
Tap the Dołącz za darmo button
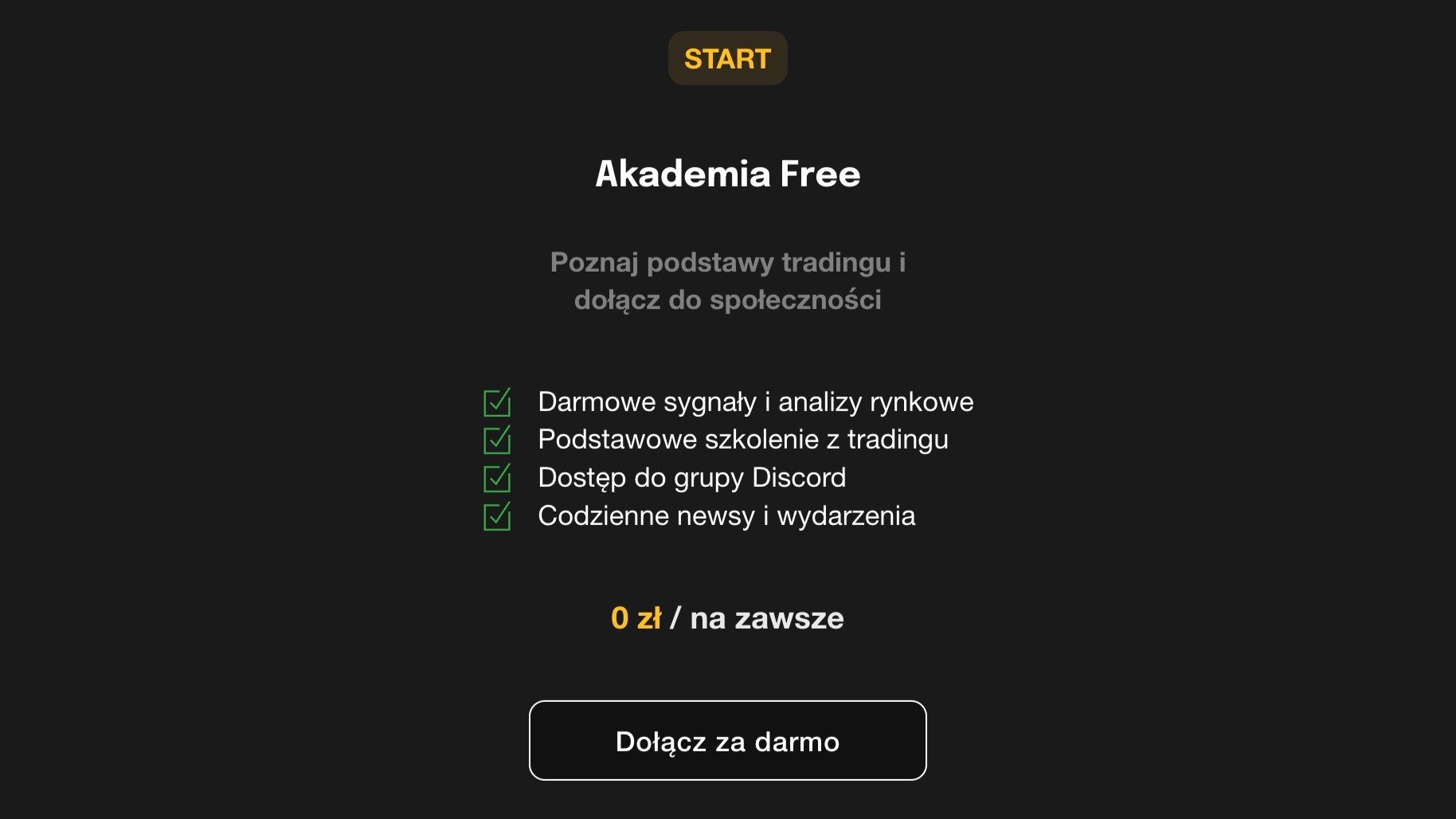click(727, 741)
